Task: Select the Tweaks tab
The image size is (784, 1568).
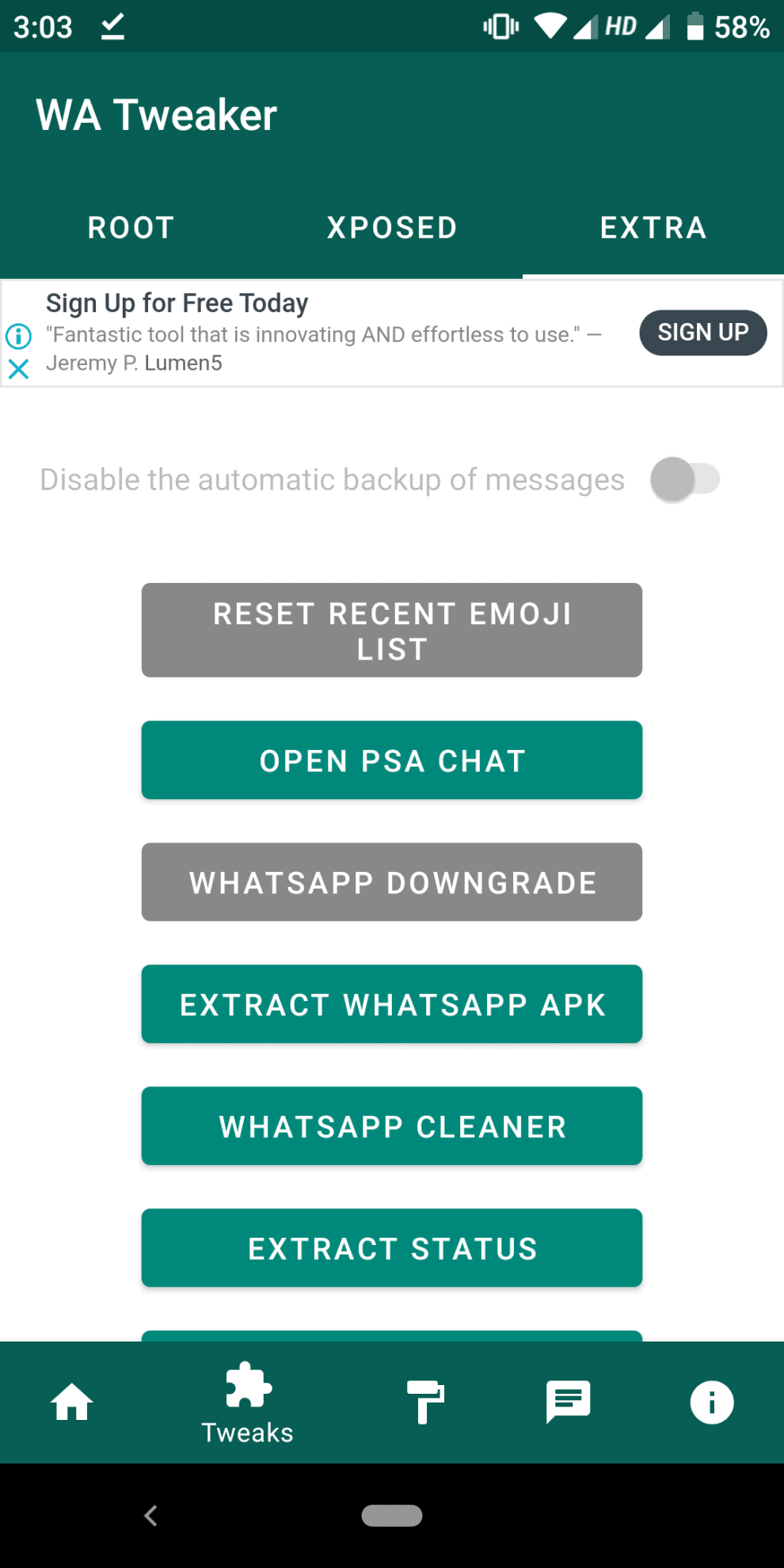Action: (248, 1402)
